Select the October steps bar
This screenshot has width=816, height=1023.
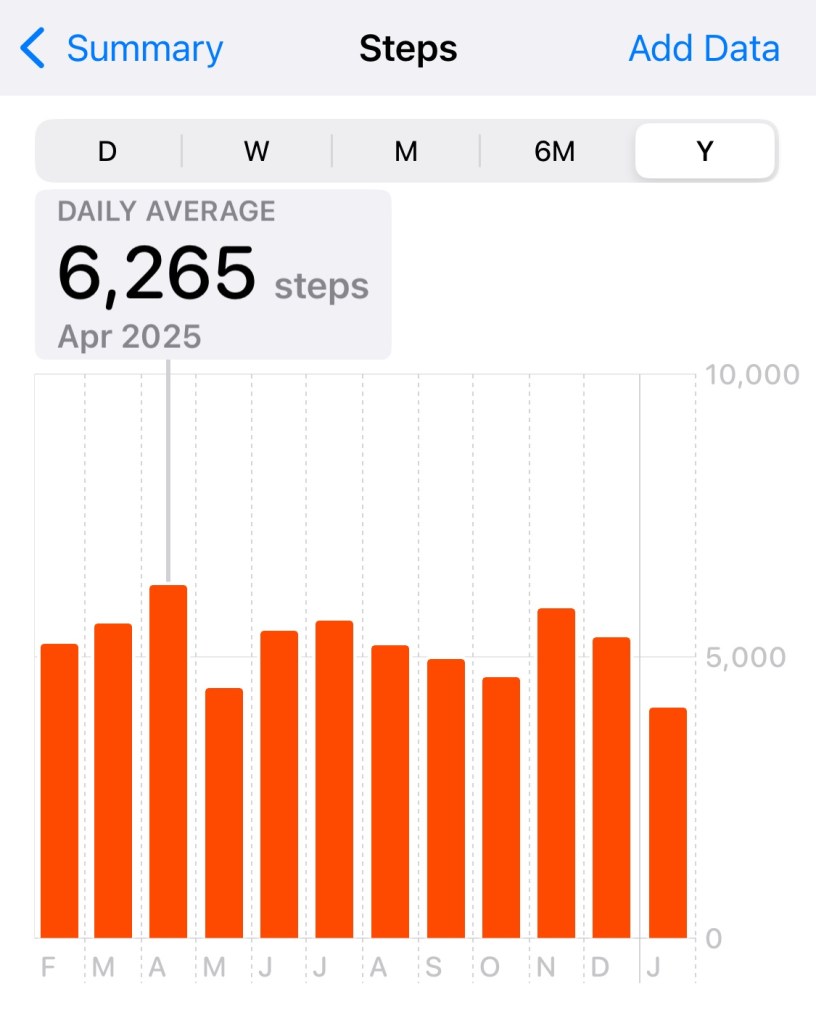pos(501,808)
